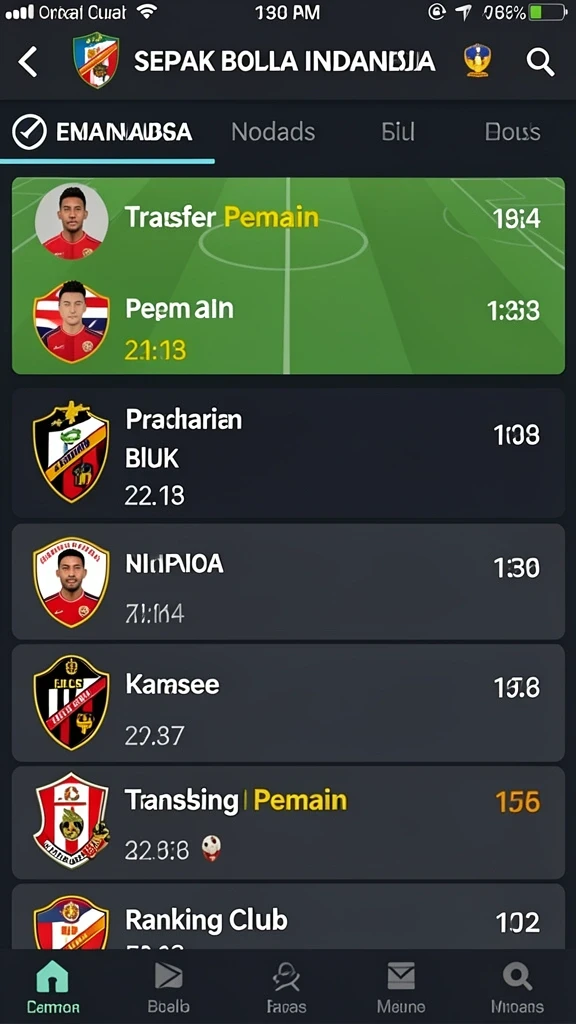Open the Kamsee row
The height and width of the screenshot is (1024, 576).
288,703
